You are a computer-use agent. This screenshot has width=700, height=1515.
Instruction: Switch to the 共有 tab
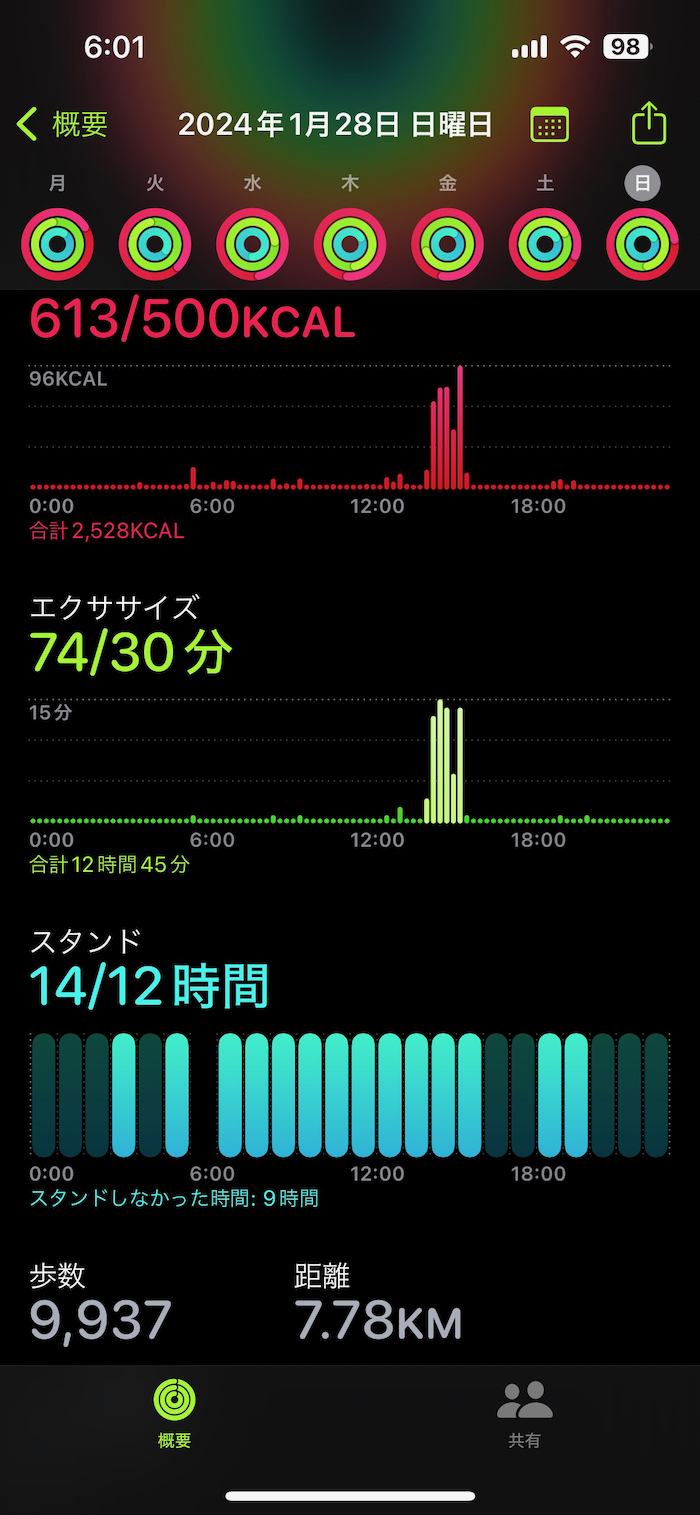[x=525, y=1413]
